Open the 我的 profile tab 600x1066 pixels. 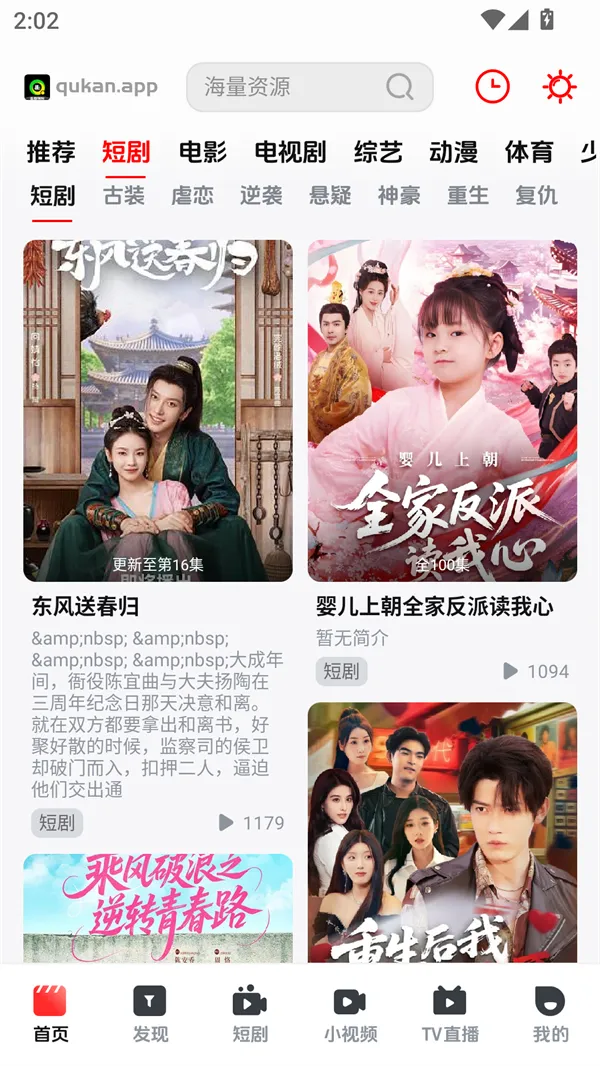coord(550,1013)
